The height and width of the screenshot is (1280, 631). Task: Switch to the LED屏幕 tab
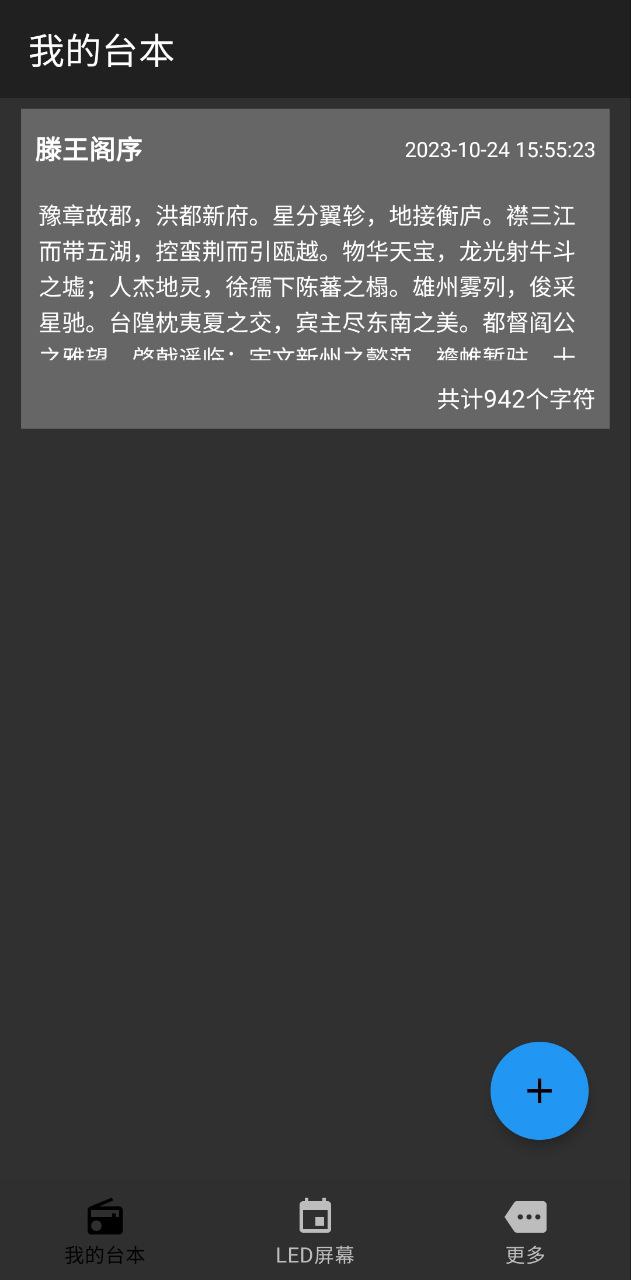pos(315,1231)
